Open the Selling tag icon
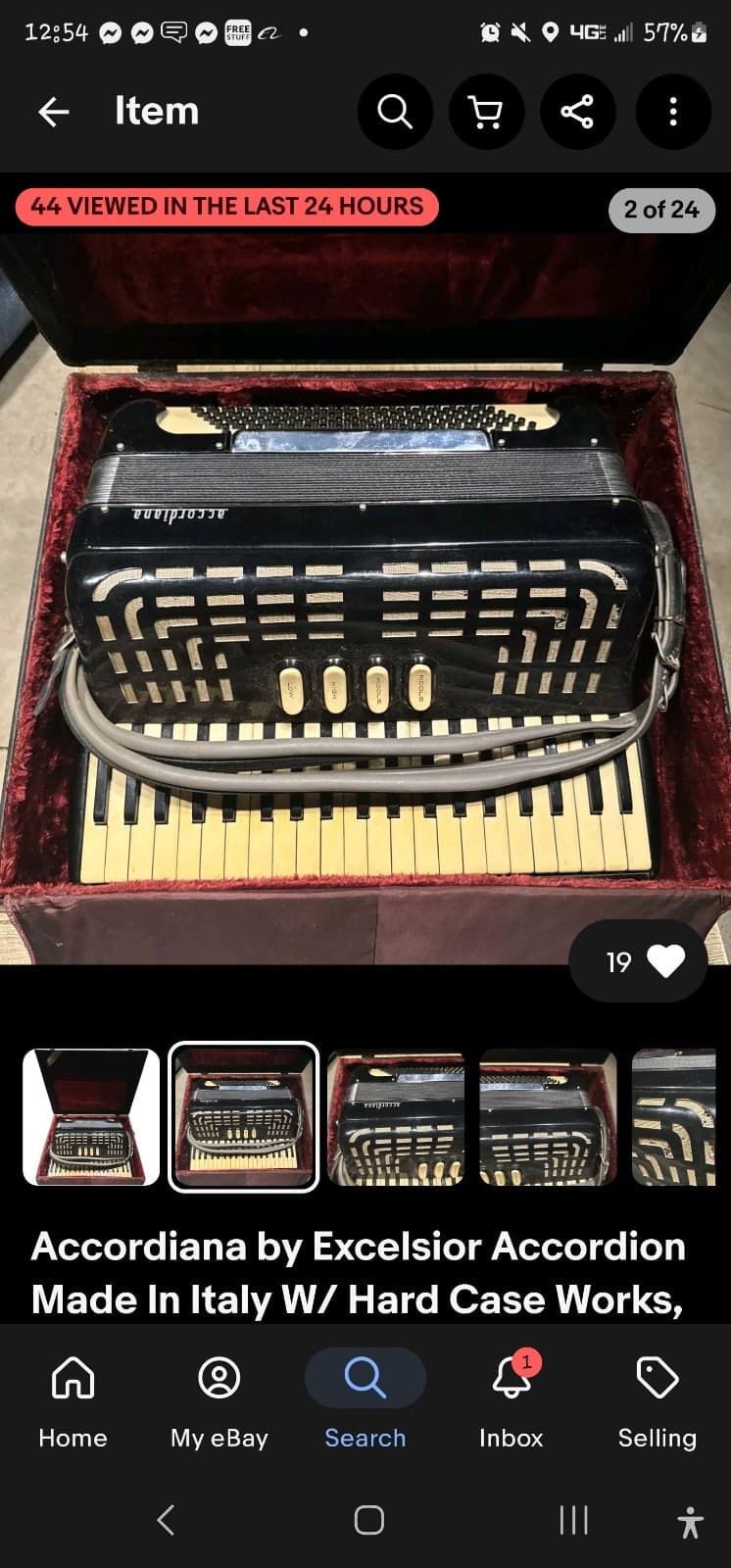This screenshot has width=731, height=1568. tap(657, 1377)
